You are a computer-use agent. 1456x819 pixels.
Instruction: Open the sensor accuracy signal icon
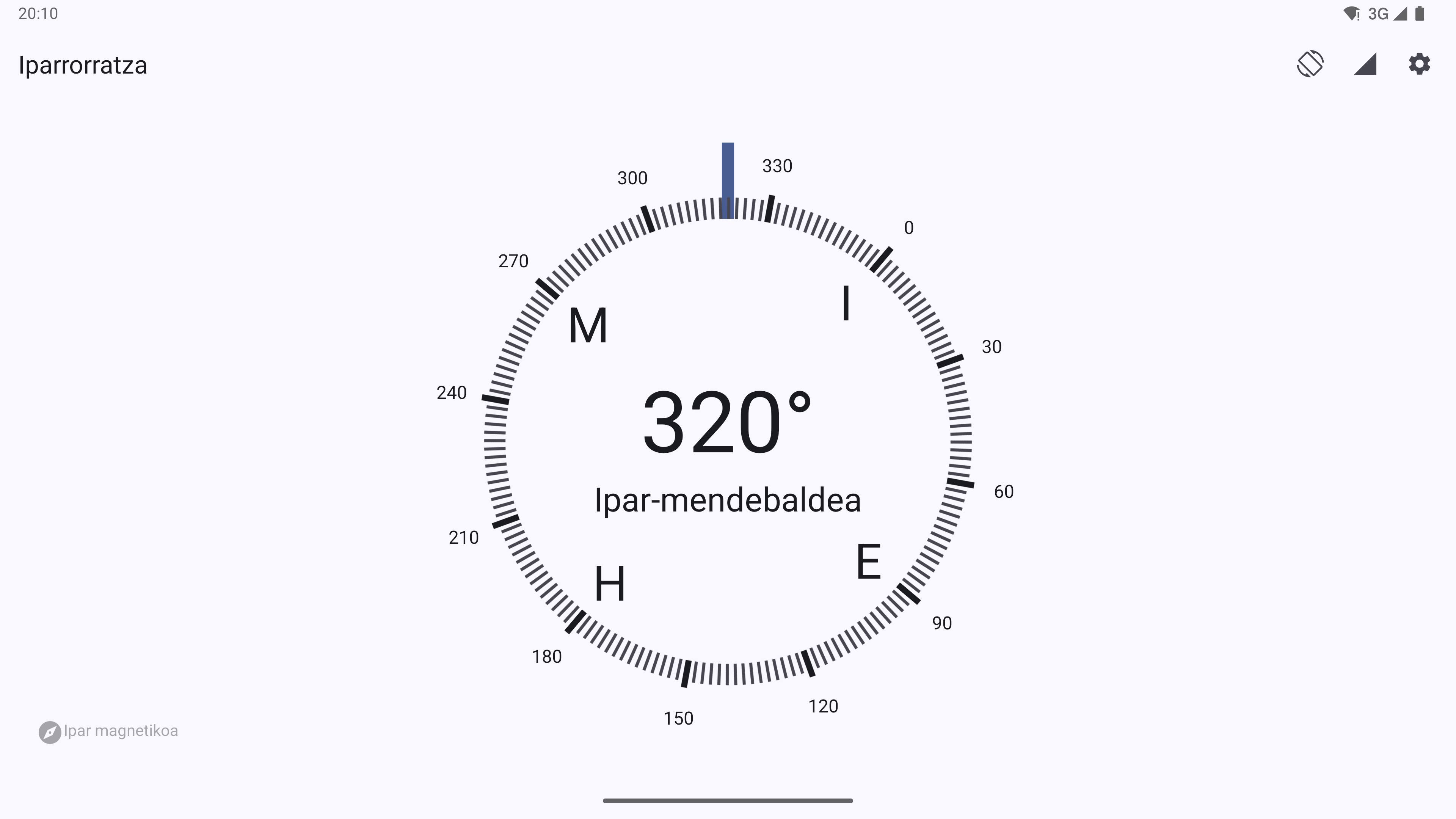point(1365,64)
